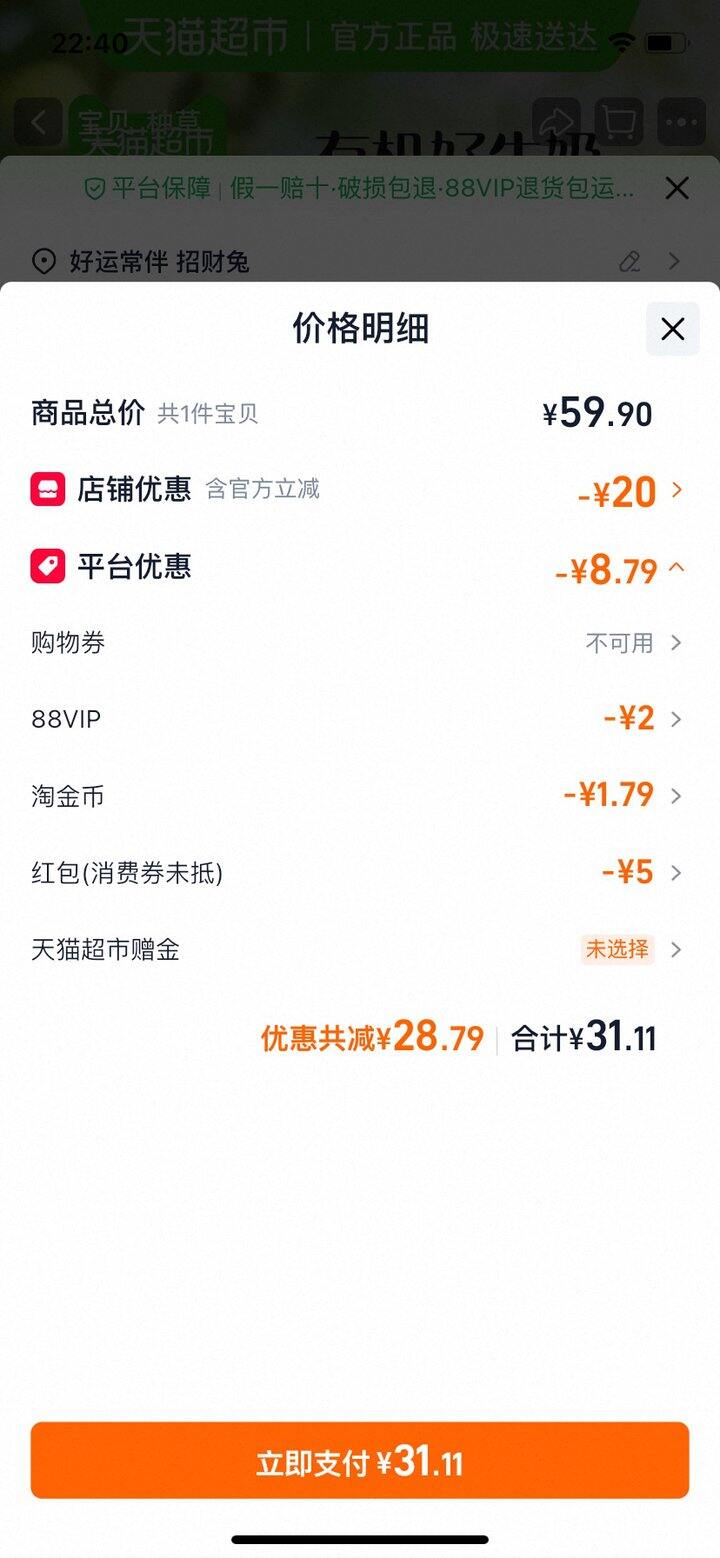Tap 立即支付 to pay ¥31.11
Screen dimensions: 720x1558
(360, 1461)
